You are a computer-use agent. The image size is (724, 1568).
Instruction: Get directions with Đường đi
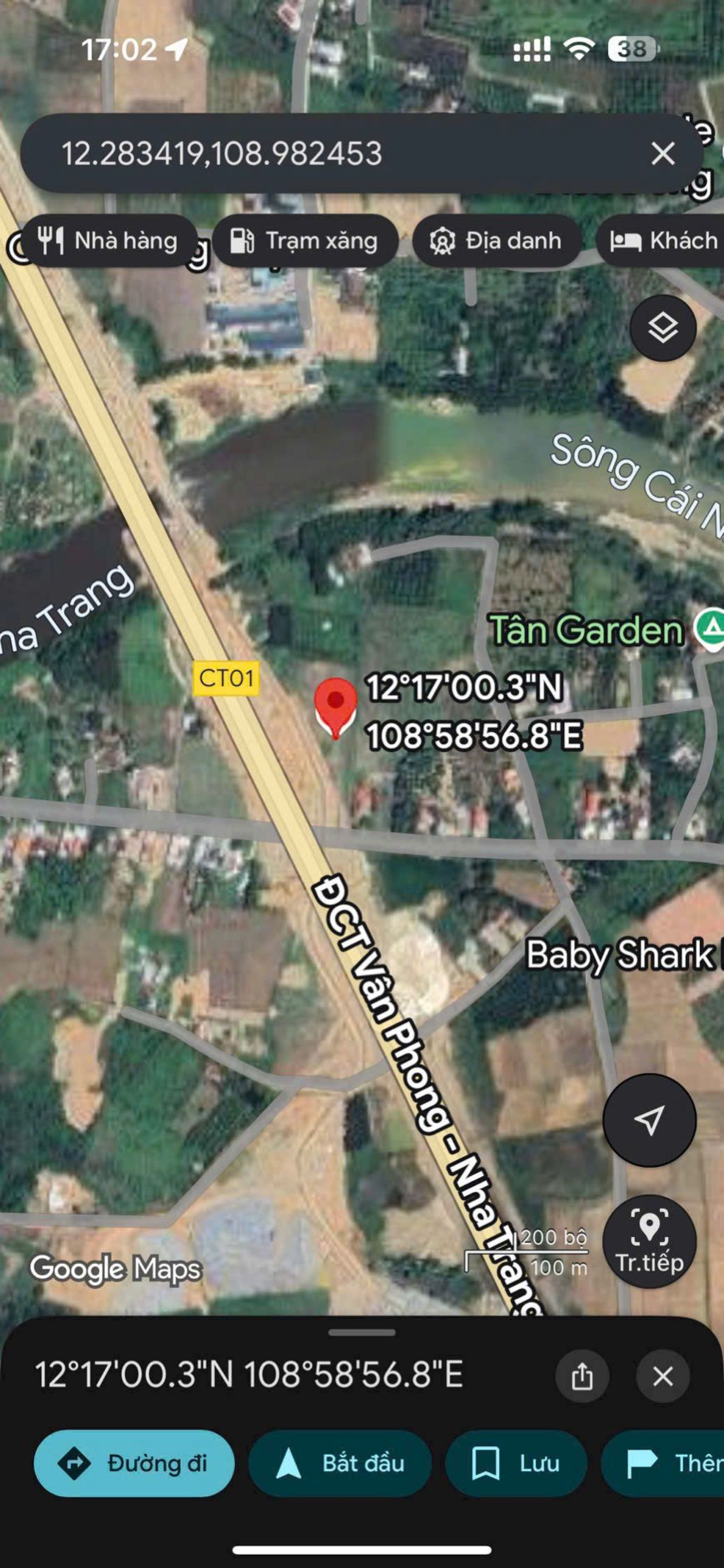[134, 1463]
